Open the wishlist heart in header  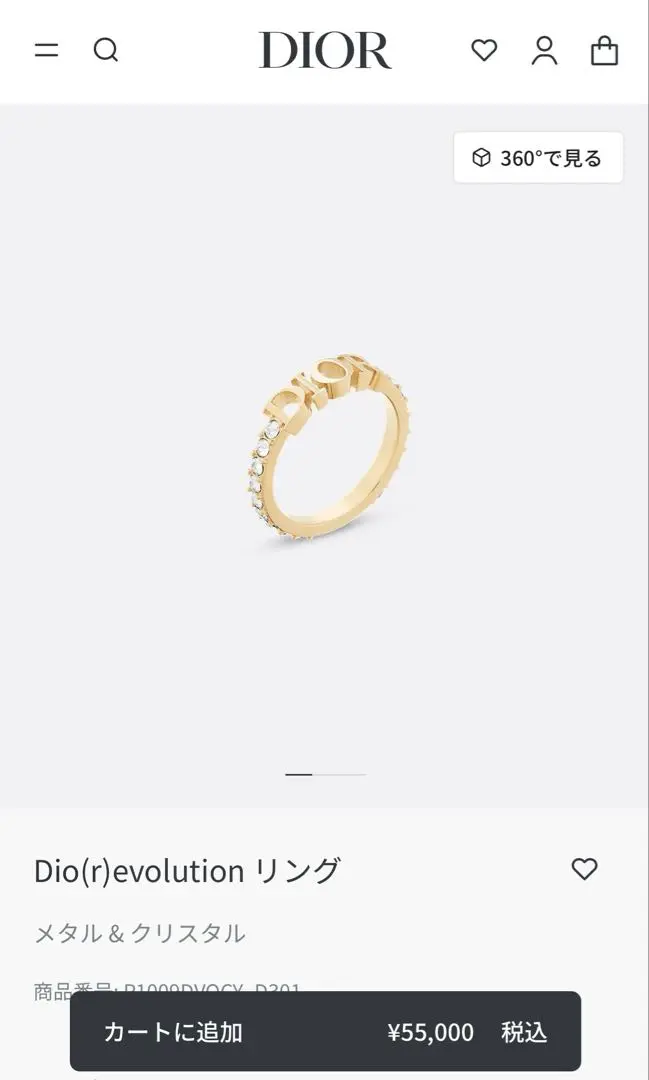pyautogui.click(x=484, y=50)
